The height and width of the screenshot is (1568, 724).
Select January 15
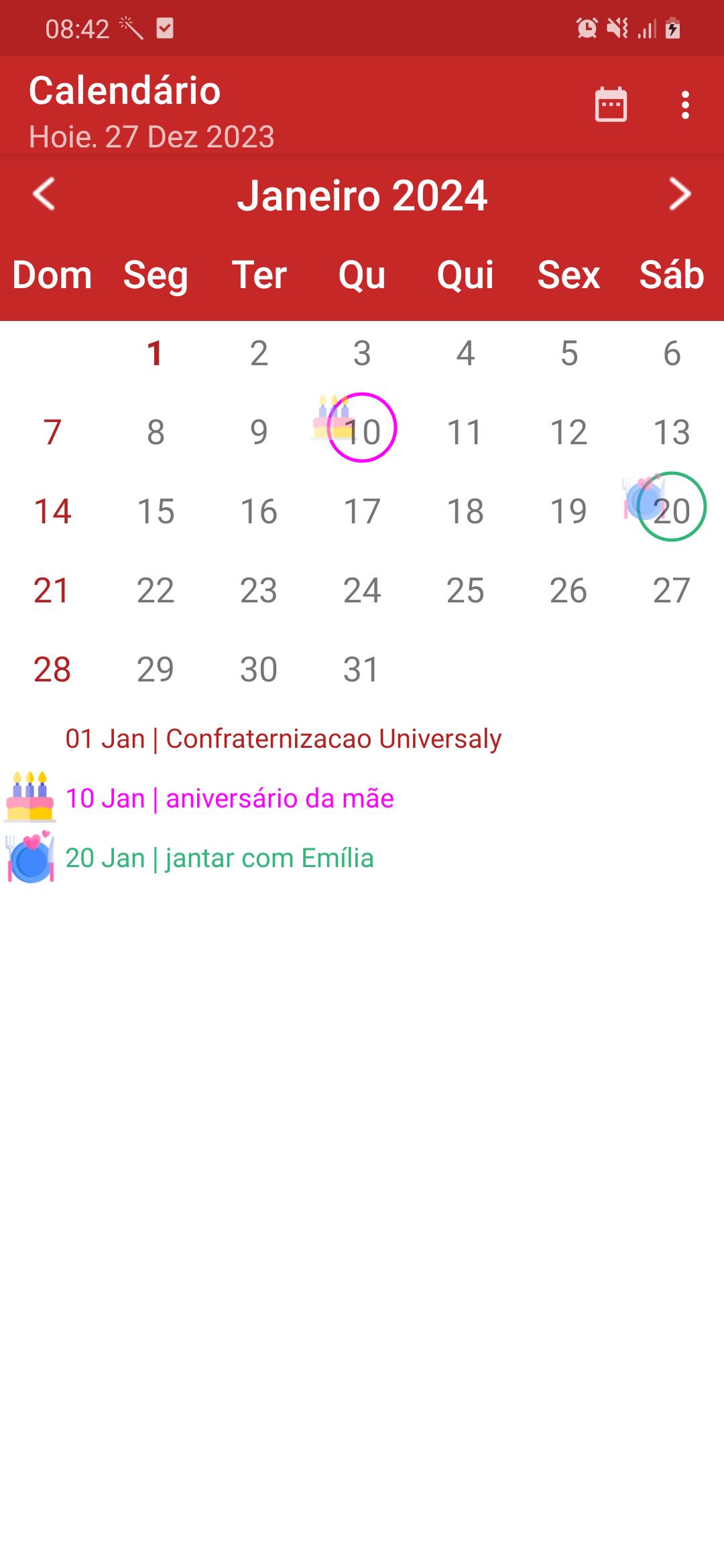155,511
